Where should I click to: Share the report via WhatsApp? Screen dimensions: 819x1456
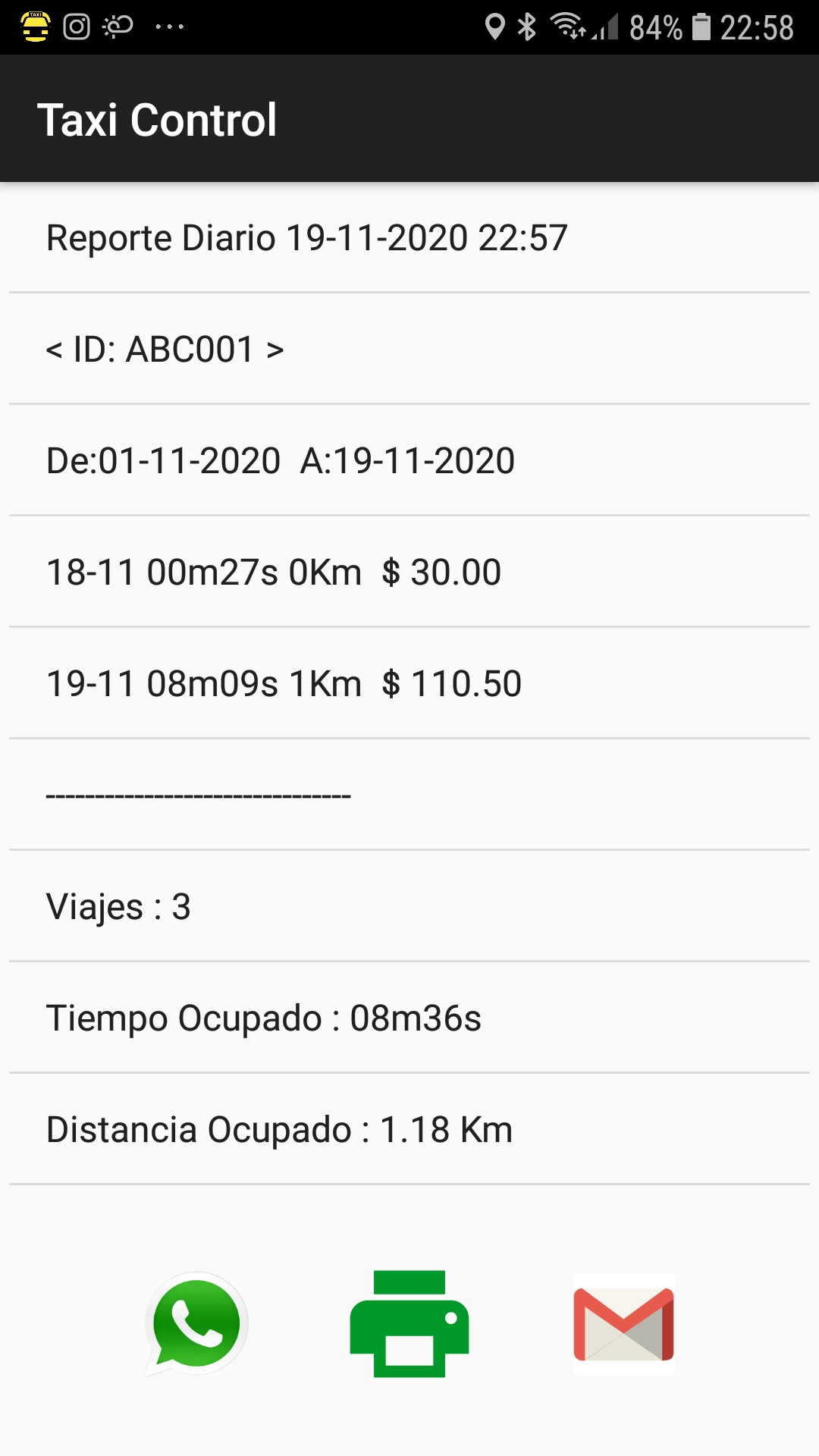[x=196, y=1324]
